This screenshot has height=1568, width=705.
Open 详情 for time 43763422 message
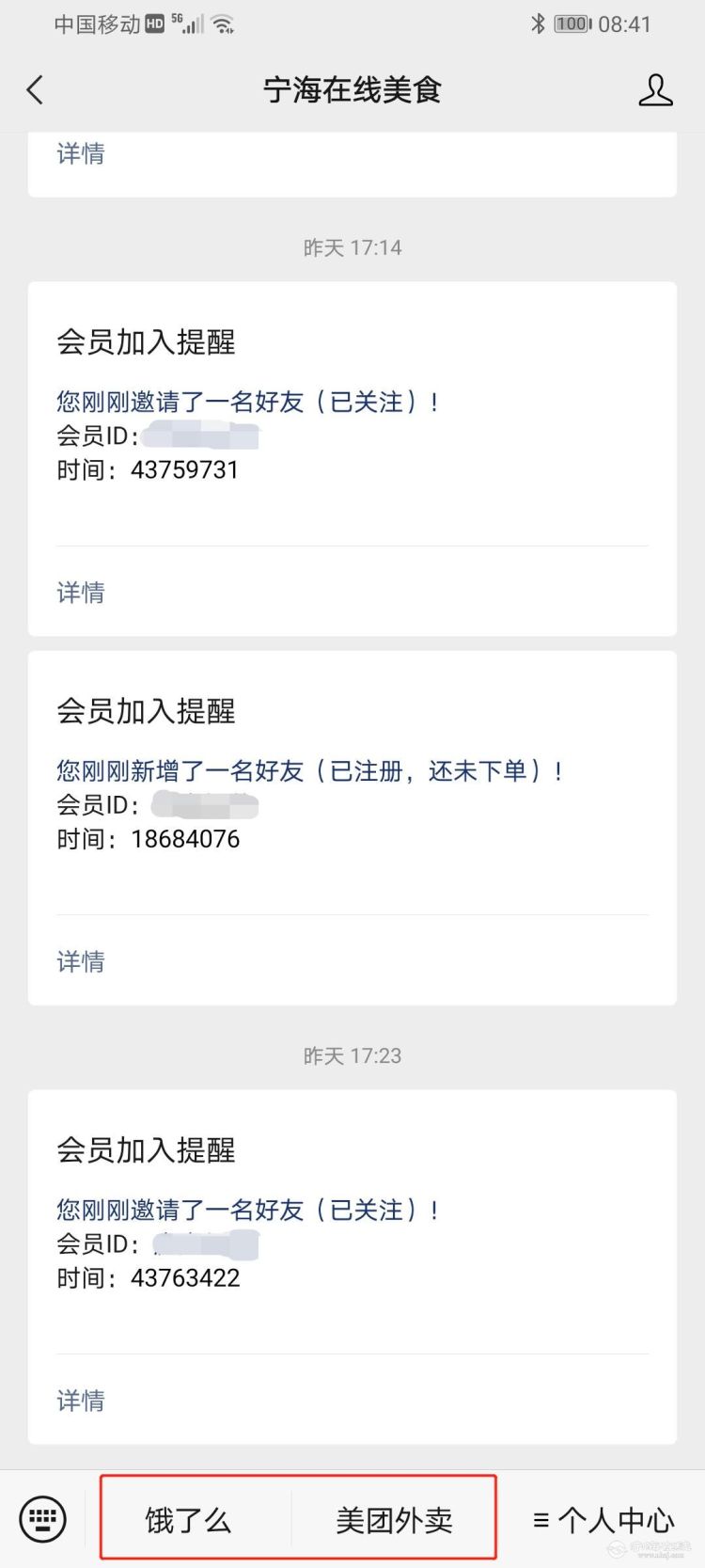click(81, 1401)
